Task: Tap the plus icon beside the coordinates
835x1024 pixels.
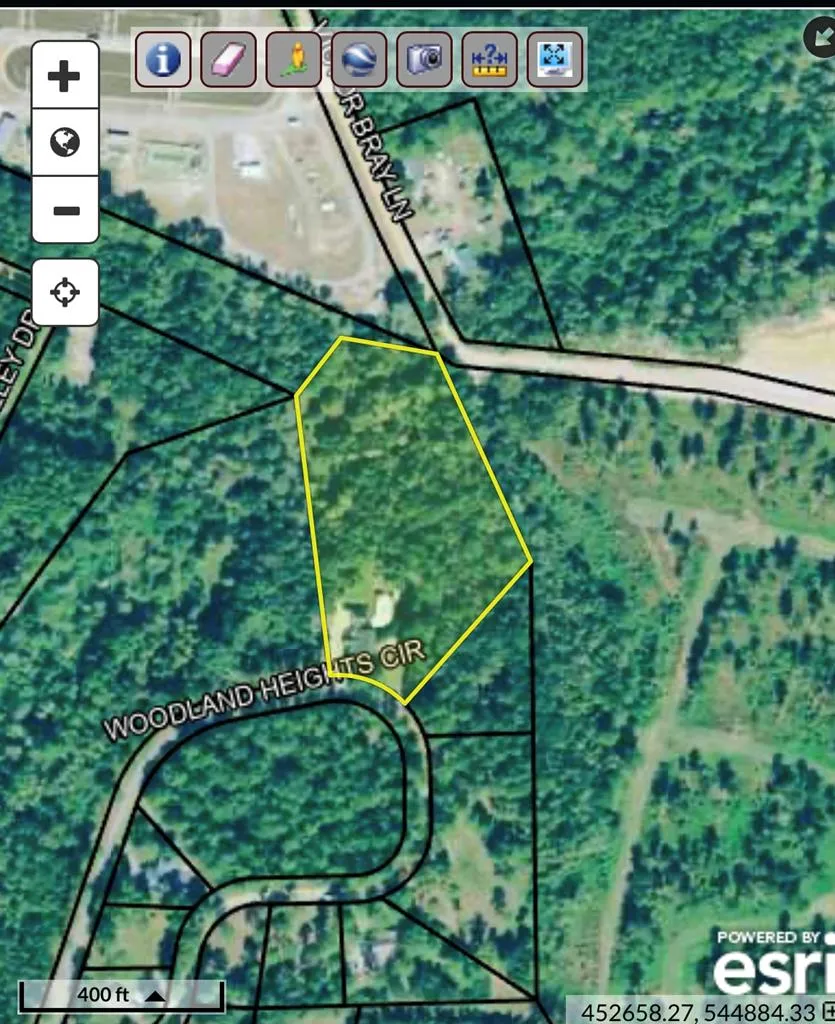Action: (x=828, y=1011)
